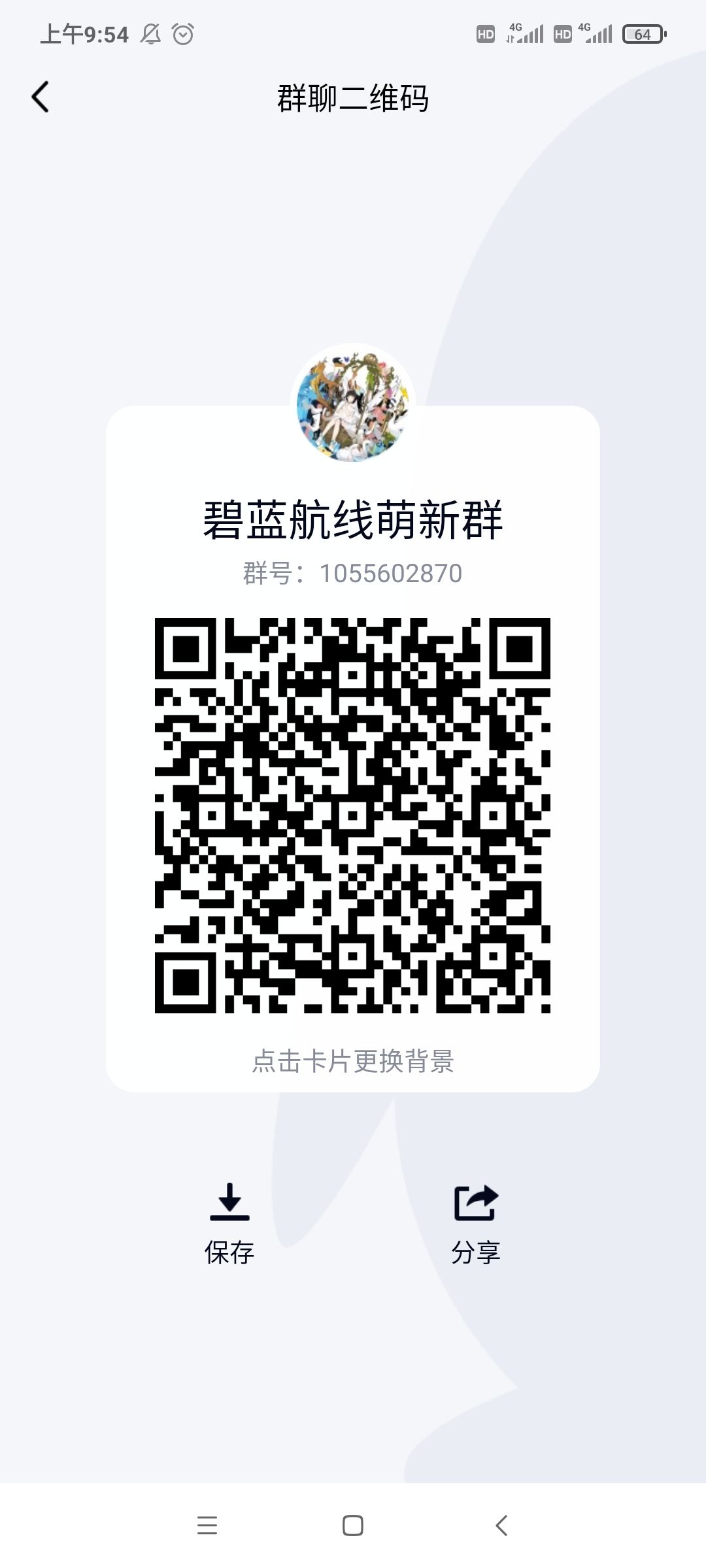The image size is (706, 1568).
Task: Tap the group name 碧蓝航线萌新群
Action: click(353, 518)
